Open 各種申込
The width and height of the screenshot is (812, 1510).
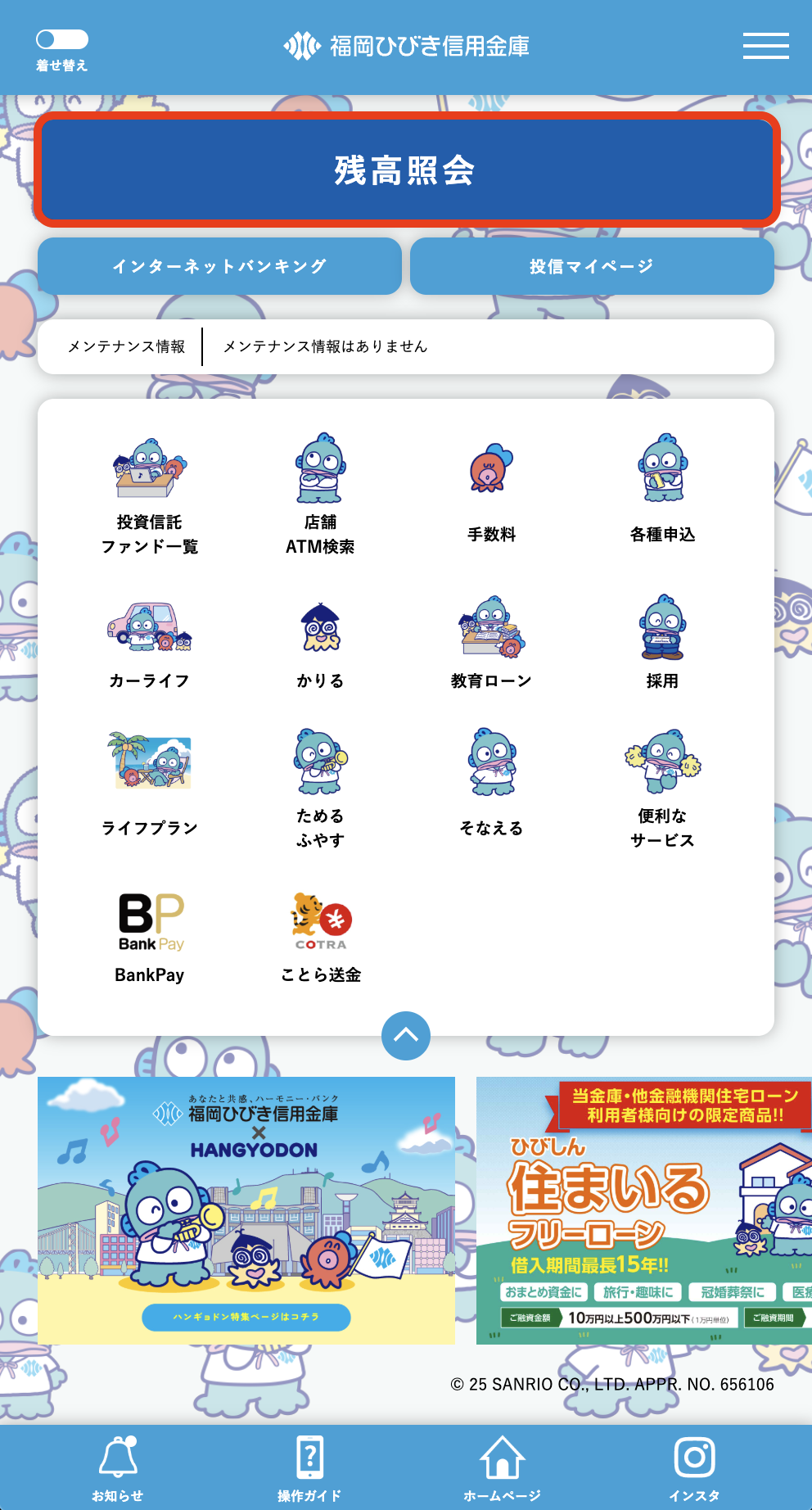coord(662,495)
